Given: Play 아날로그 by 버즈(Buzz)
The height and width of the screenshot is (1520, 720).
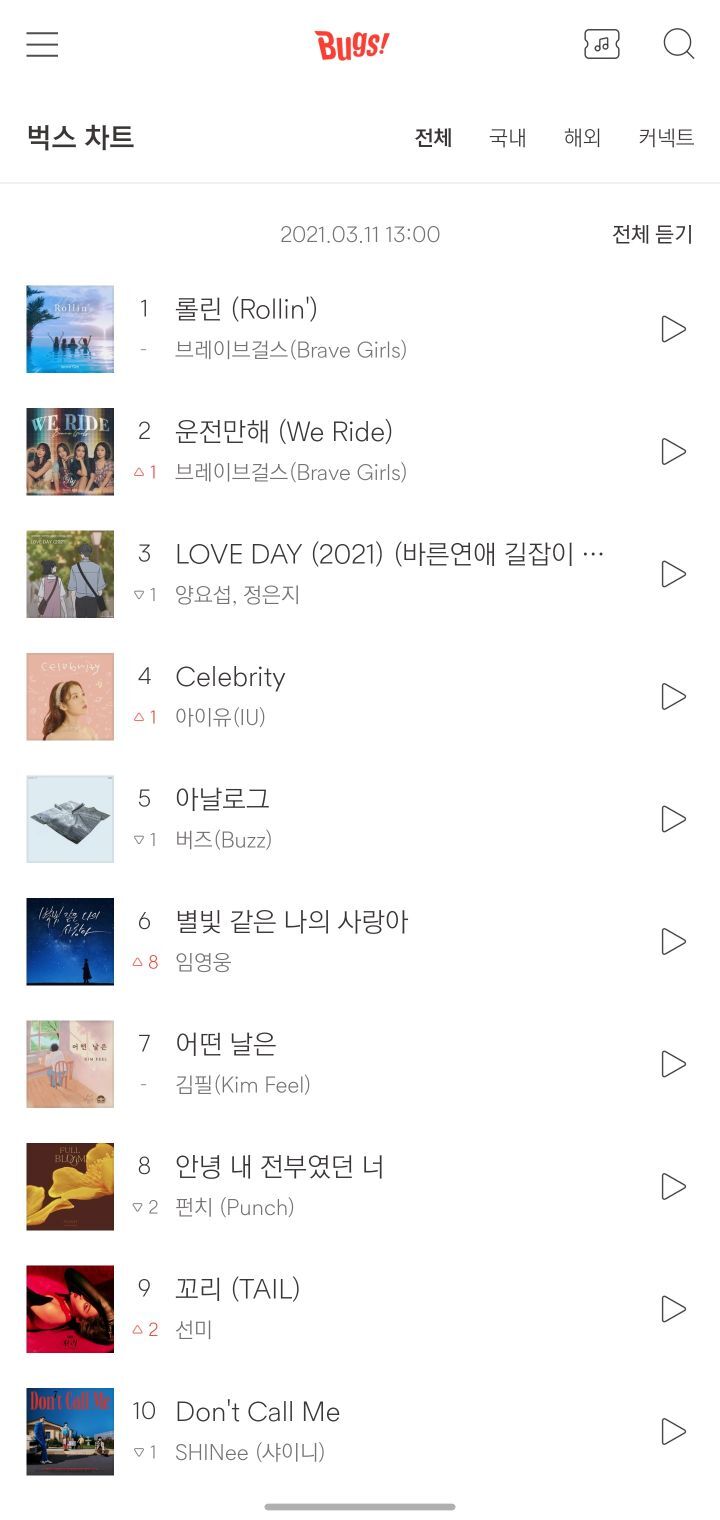Looking at the screenshot, I should pyautogui.click(x=673, y=819).
